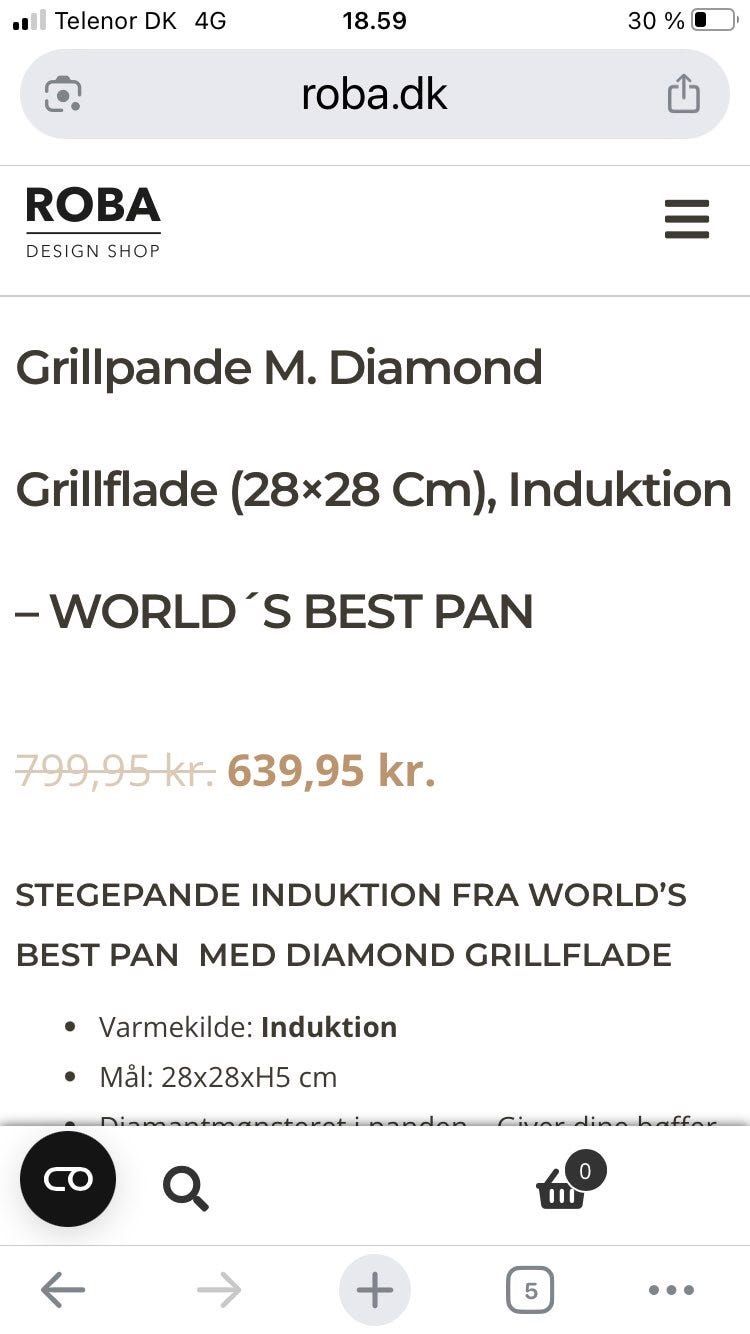Open the Share sheet icon
This screenshot has width=750, height=1334.
tap(683, 94)
